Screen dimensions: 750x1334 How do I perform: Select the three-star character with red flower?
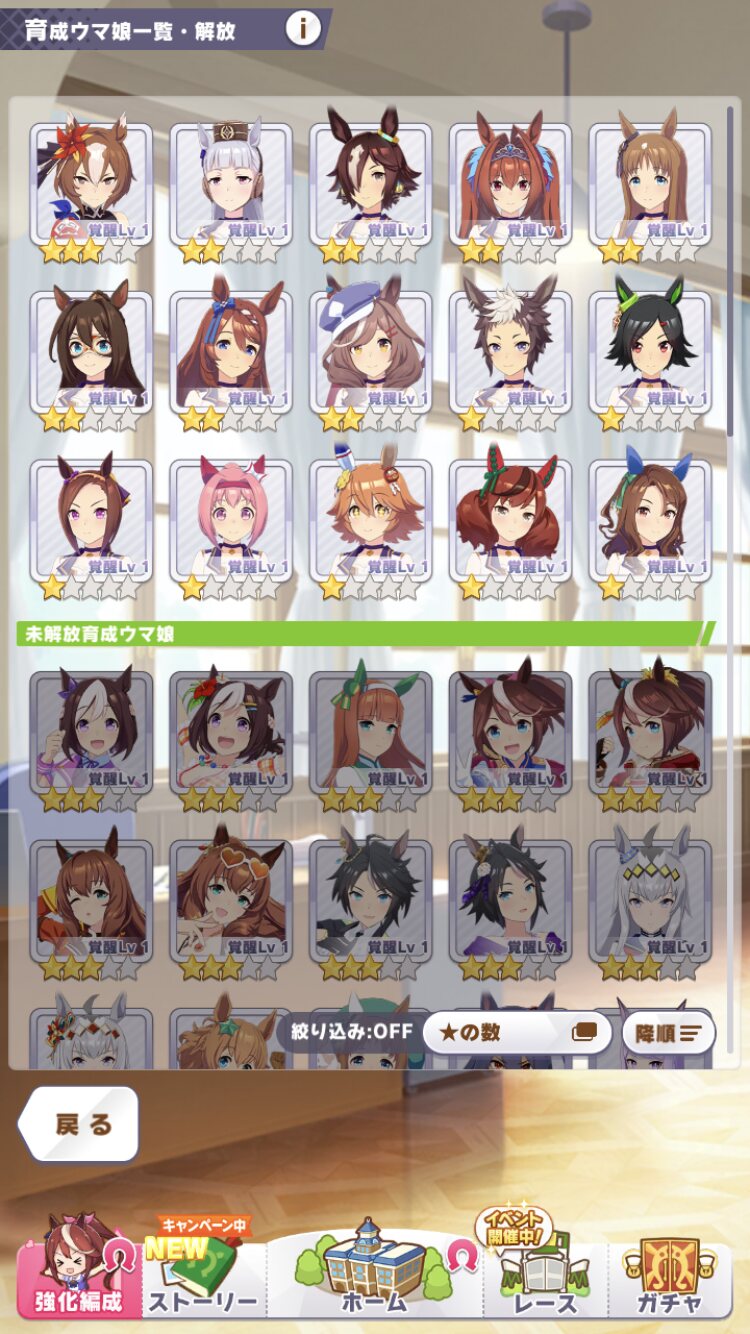coord(91,190)
